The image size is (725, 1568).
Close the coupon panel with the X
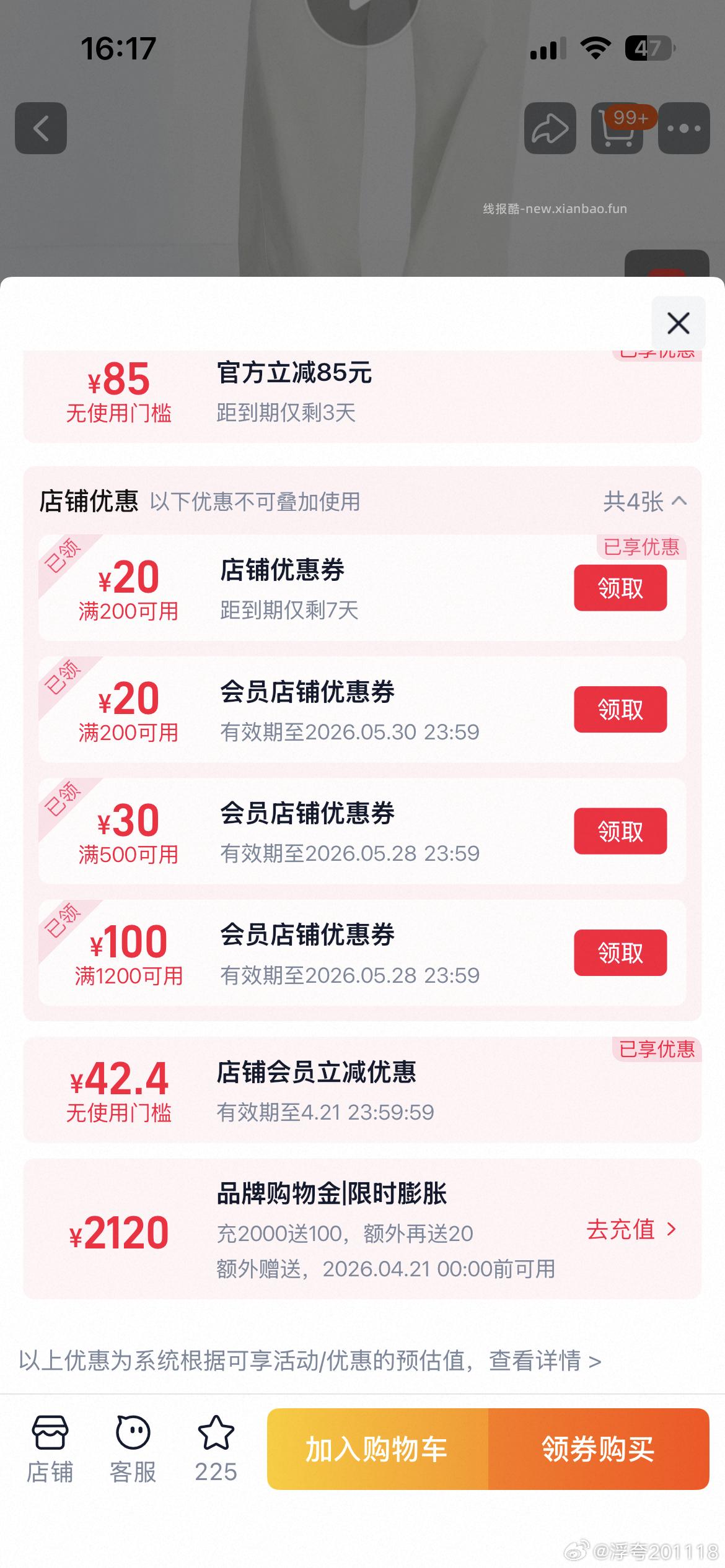coord(678,323)
